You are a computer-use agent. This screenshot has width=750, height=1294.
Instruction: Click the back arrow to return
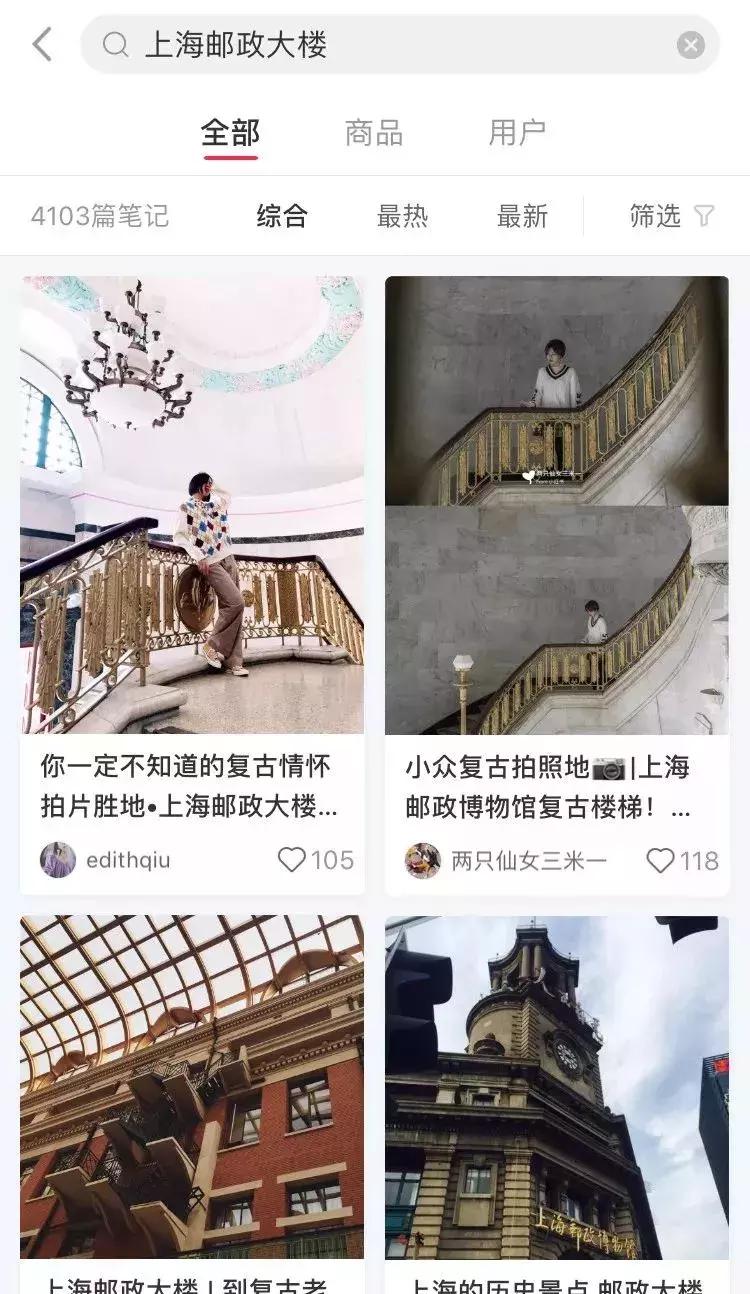pyautogui.click(x=40, y=44)
